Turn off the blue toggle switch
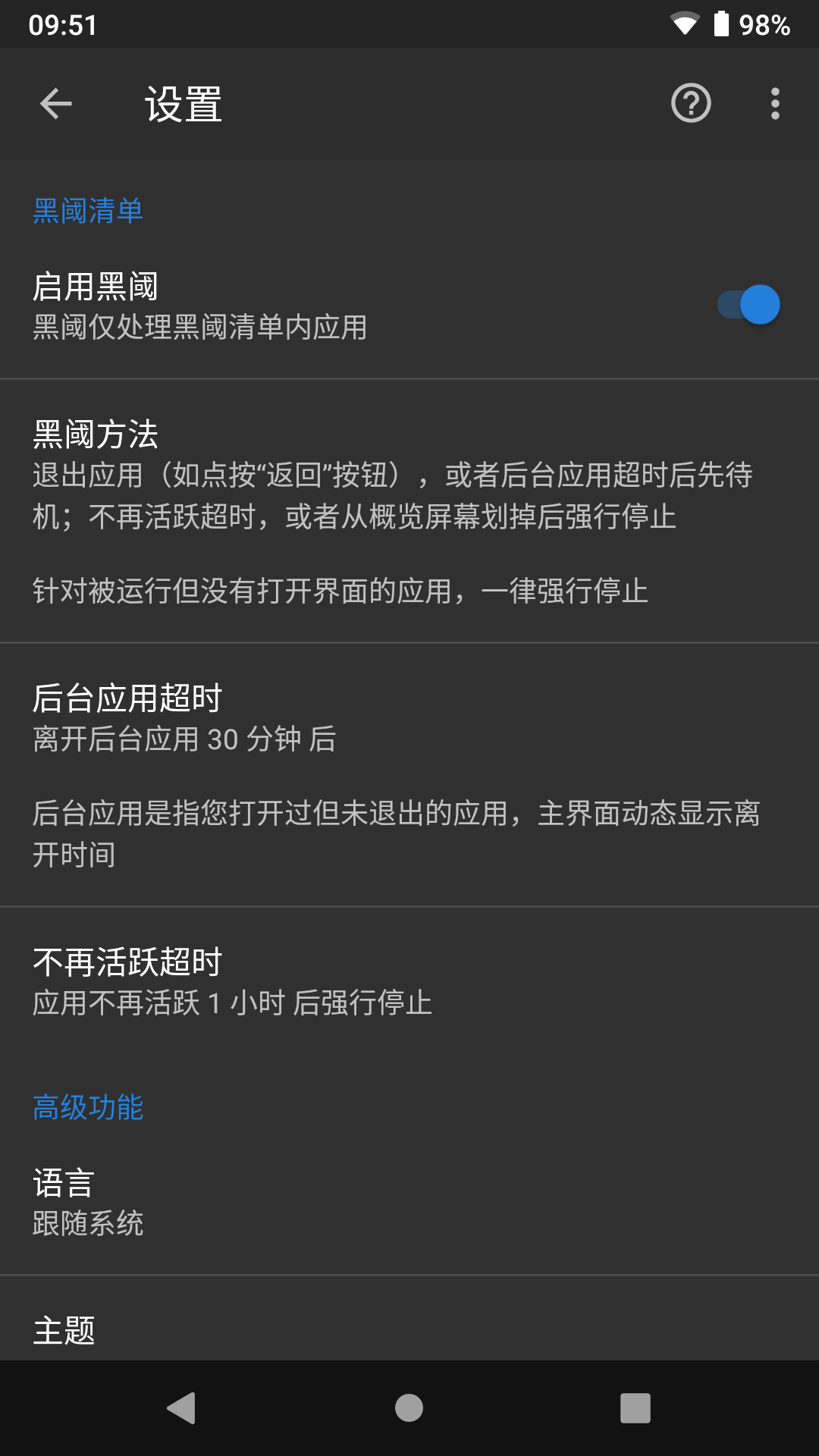The height and width of the screenshot is (1456, 819). pos(748,303)
